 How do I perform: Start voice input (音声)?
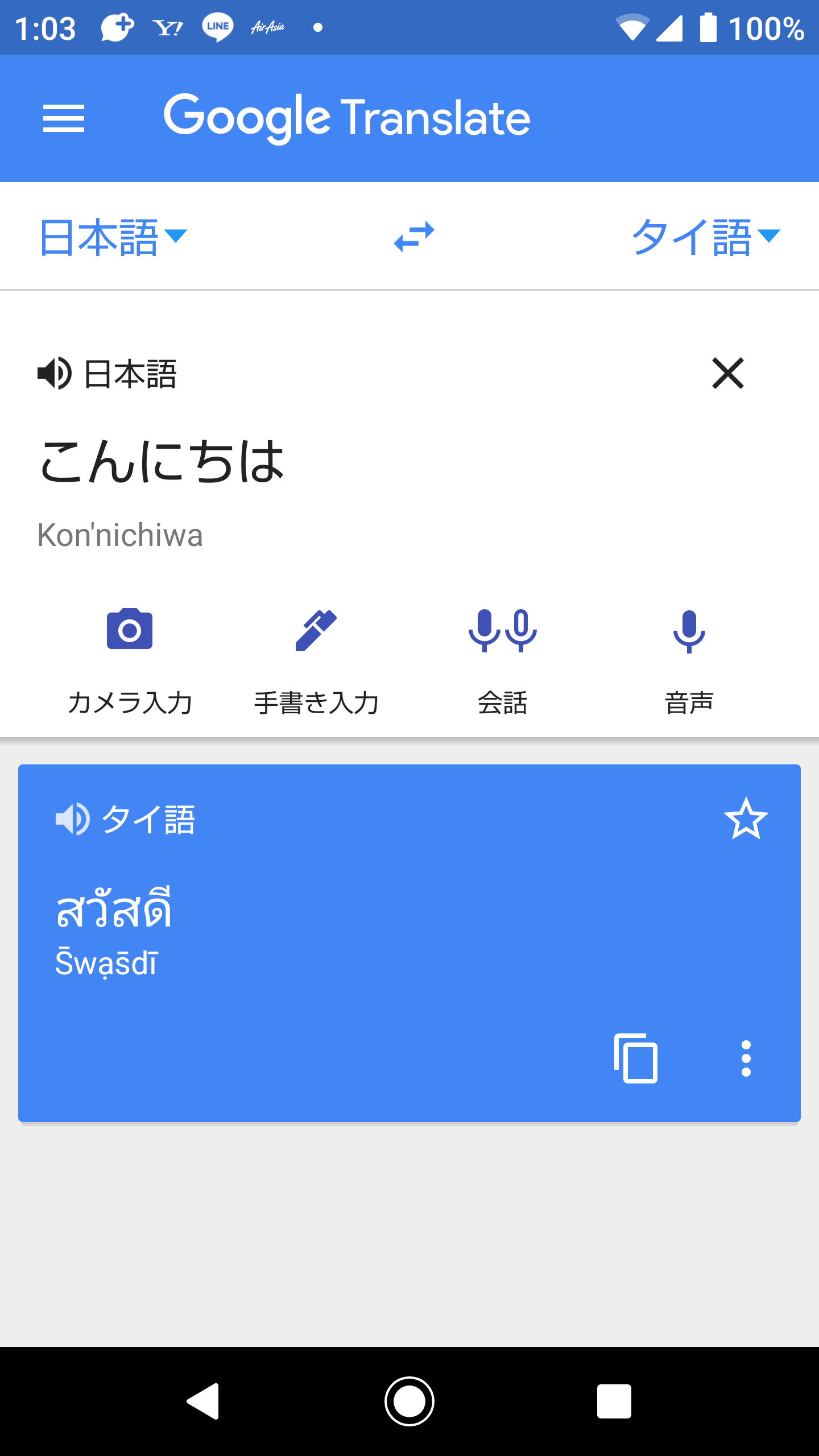point(689,661)
